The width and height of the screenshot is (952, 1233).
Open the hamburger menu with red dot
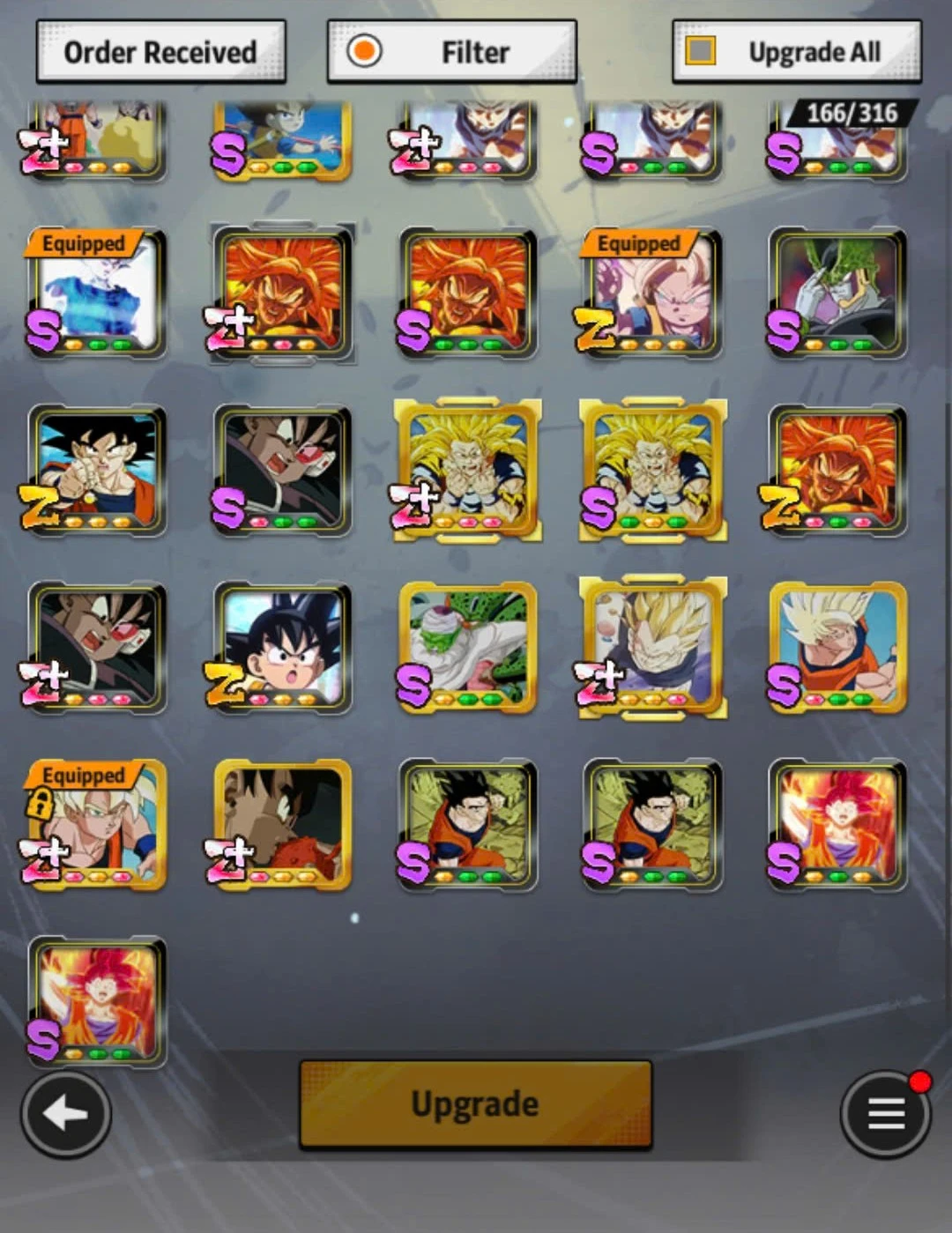(886, 1114)
